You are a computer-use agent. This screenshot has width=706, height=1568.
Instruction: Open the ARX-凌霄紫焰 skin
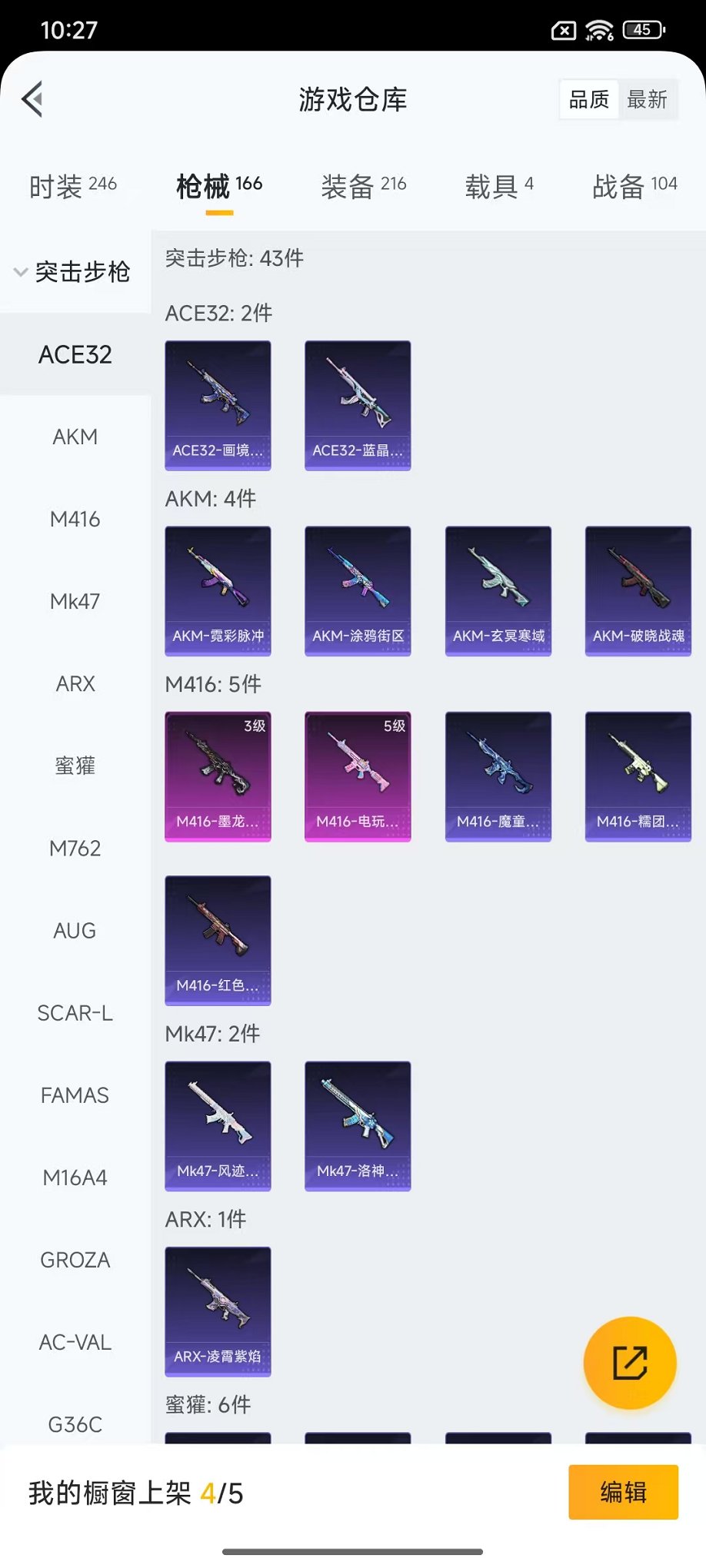click(x=218, y=1313)
